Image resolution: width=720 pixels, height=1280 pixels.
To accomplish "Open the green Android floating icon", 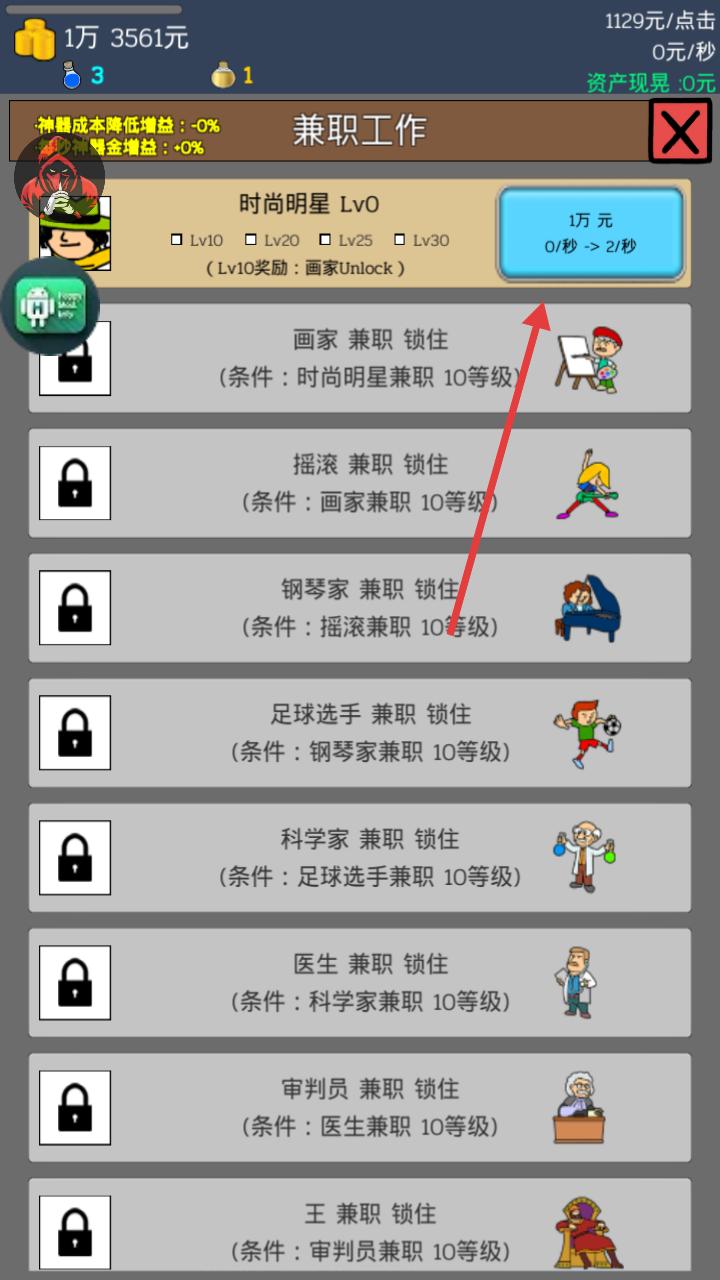I will pyautogui.click(x=58, y=307).
